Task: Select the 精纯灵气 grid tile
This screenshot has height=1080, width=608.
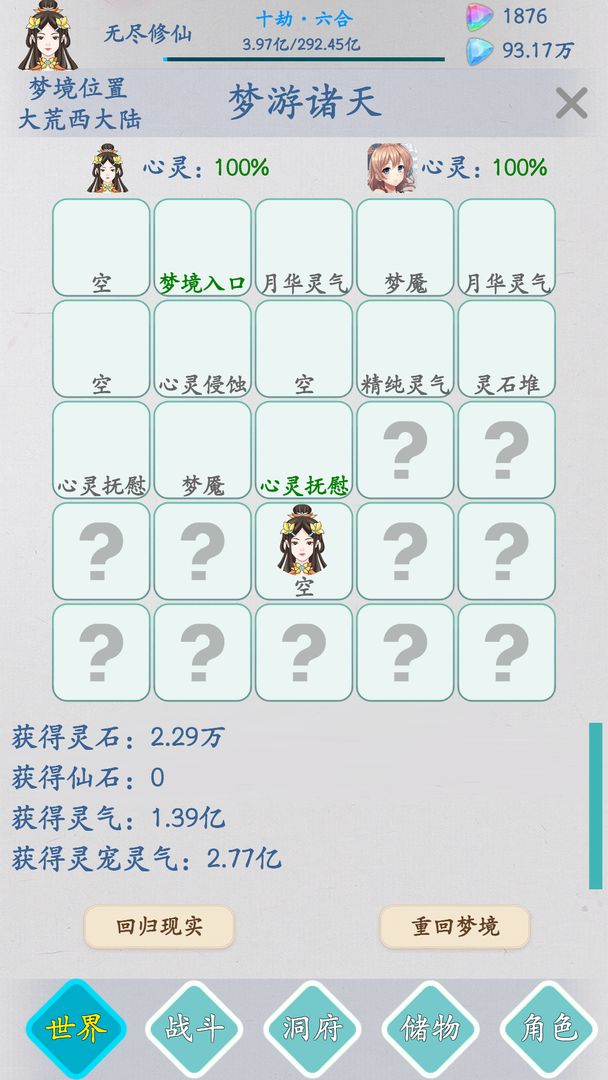Action: click(x=405, y=349)
